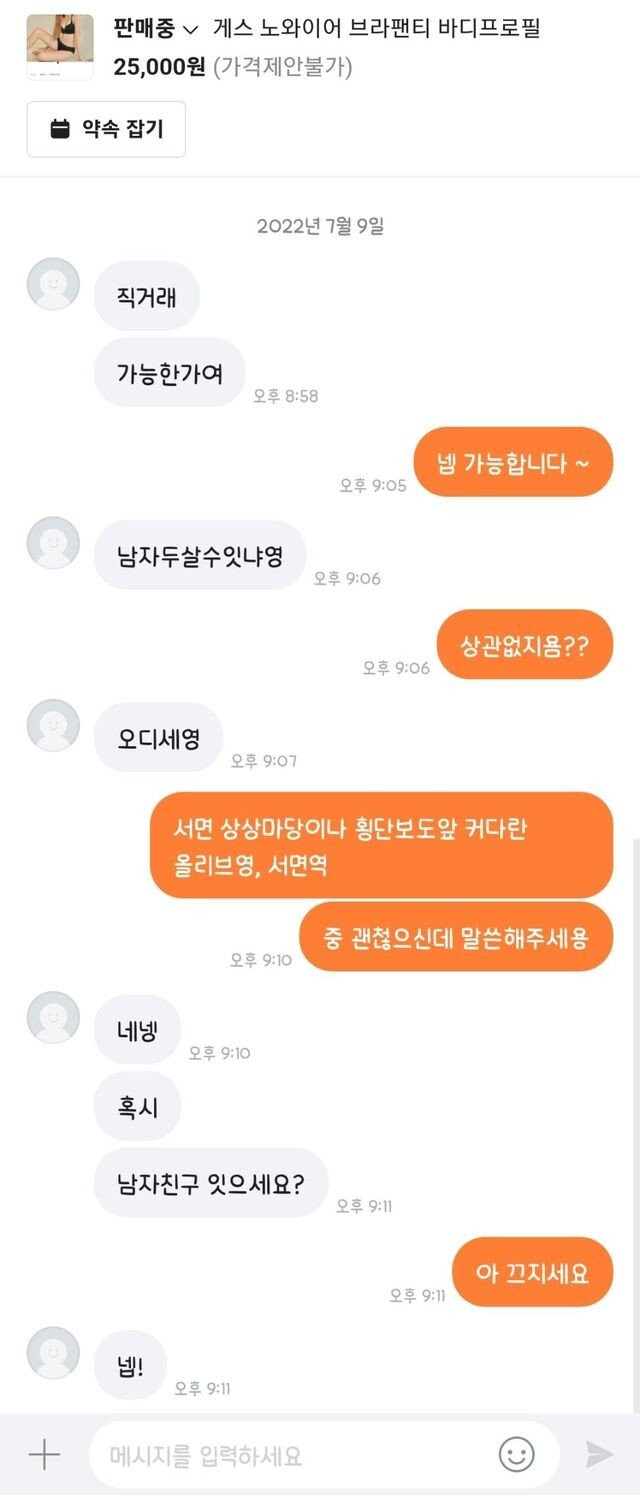
Task: Tap the 약속 잡기 button
Action: point(106,129)
